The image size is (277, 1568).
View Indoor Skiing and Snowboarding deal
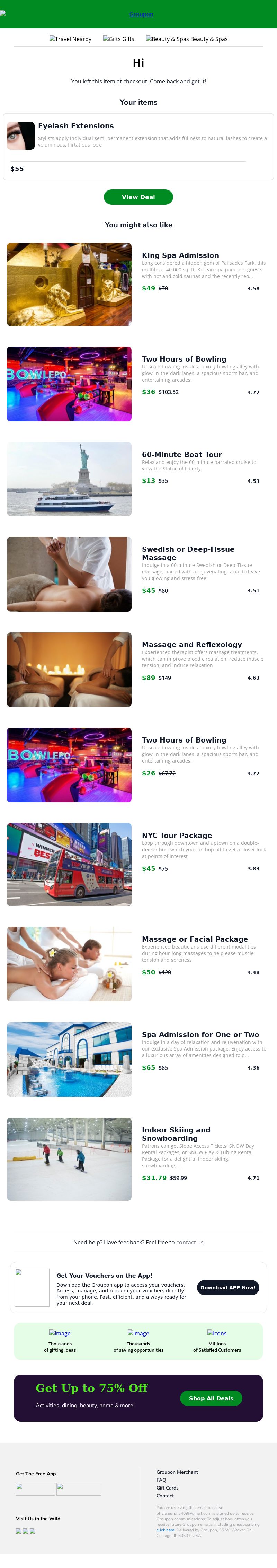[x=176, y=1134]
